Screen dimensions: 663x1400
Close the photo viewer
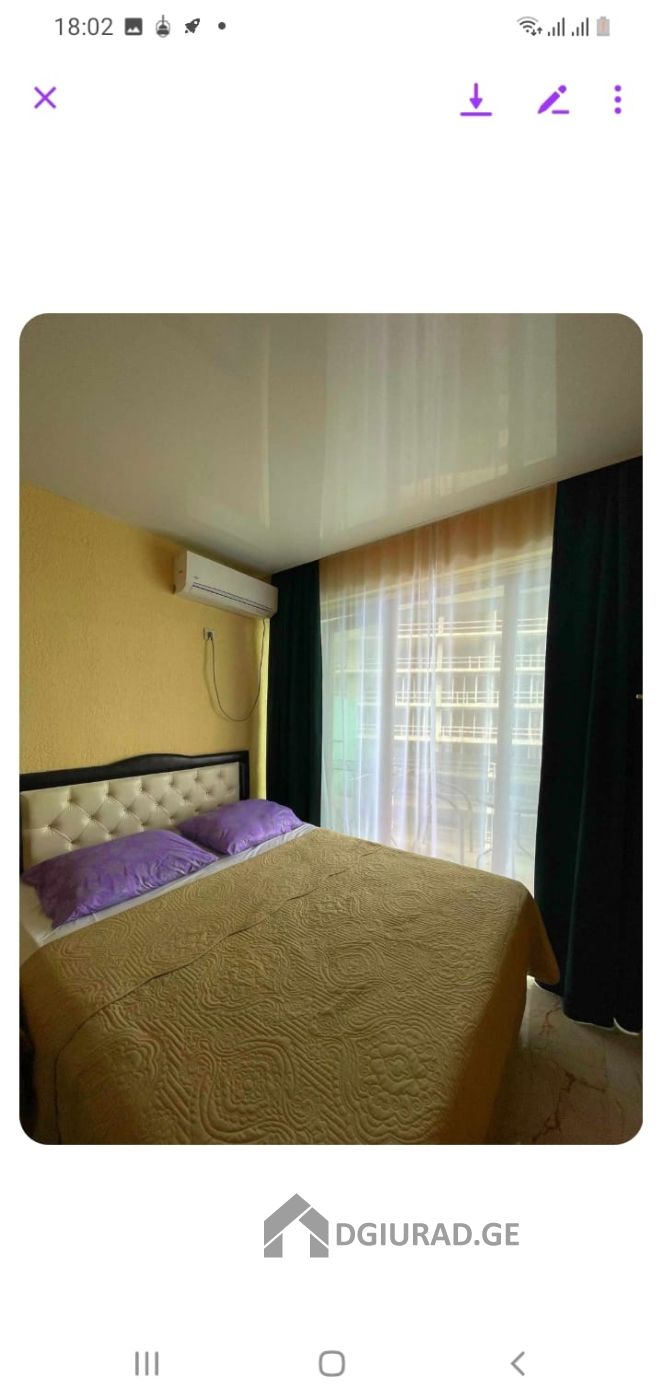pos(45,98)
